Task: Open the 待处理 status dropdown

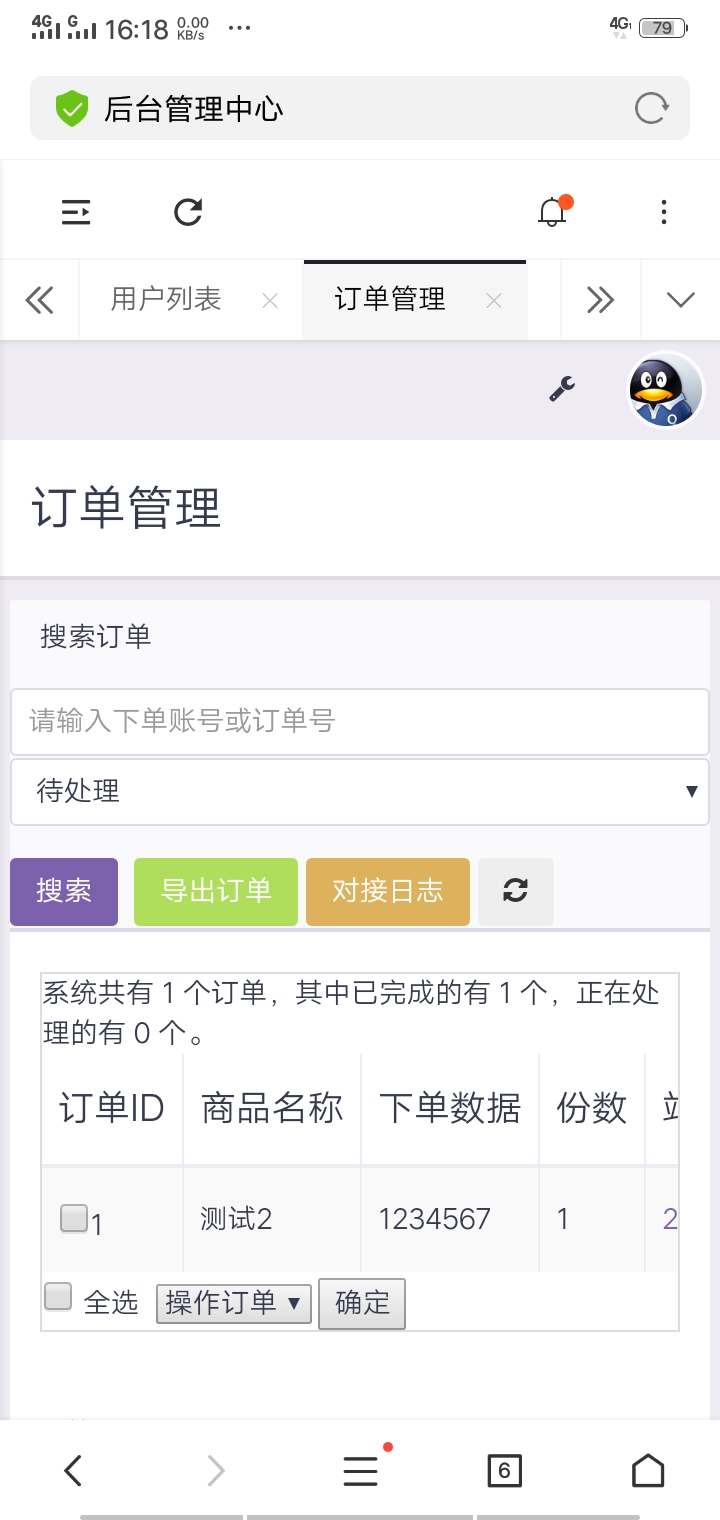Action: pos(360,791)
